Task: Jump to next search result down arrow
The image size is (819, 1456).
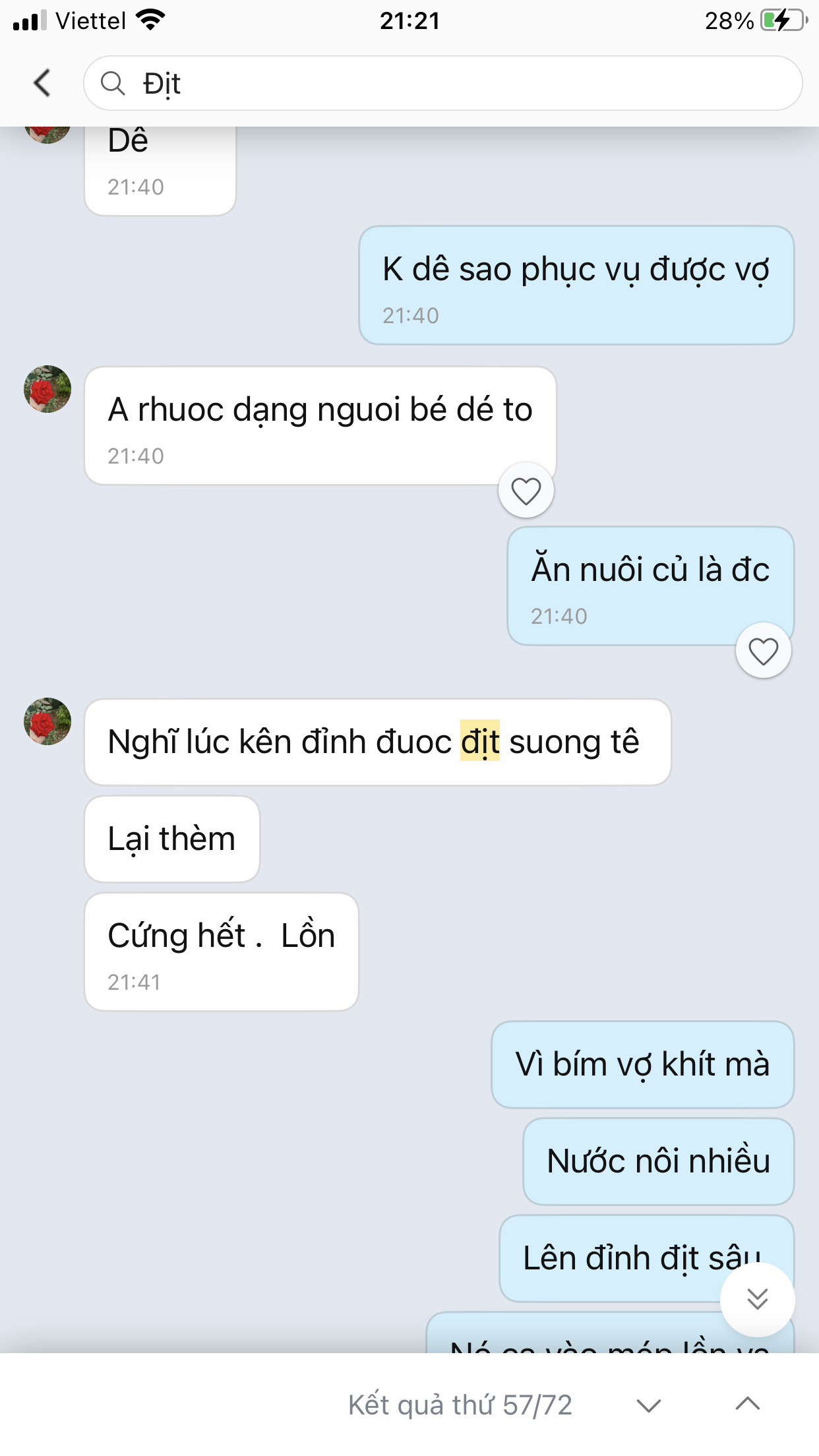Action: [x=648, y=1405]
